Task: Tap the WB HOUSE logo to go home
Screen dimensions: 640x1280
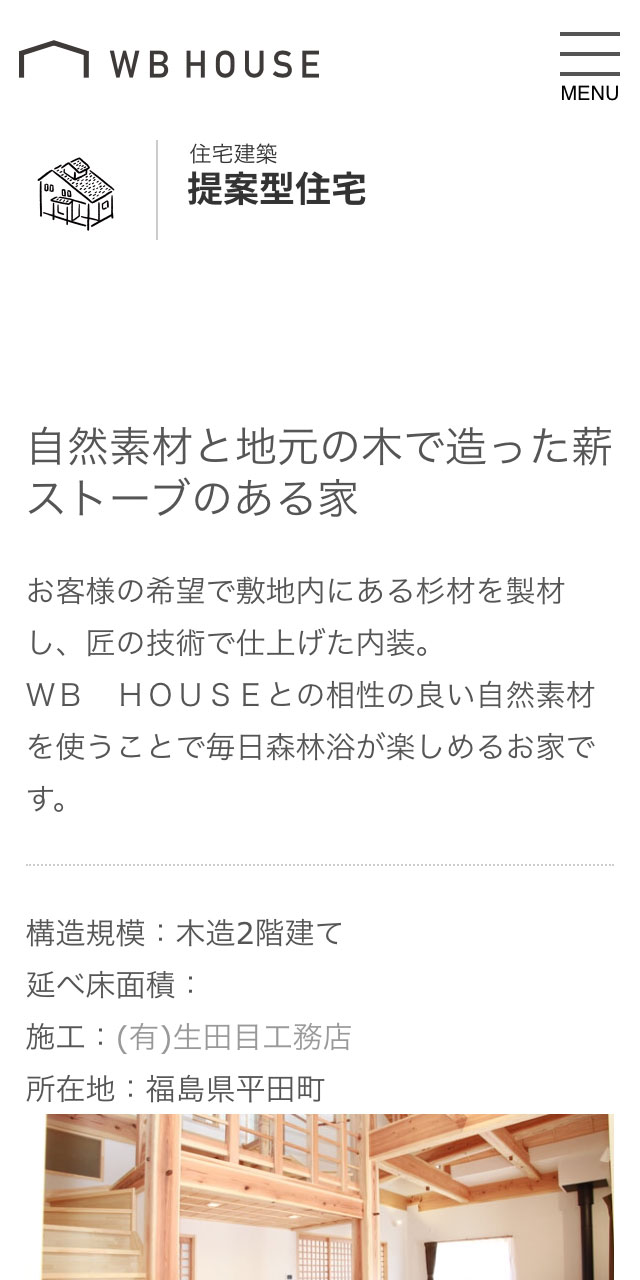Action: click(x=169, y=62)
